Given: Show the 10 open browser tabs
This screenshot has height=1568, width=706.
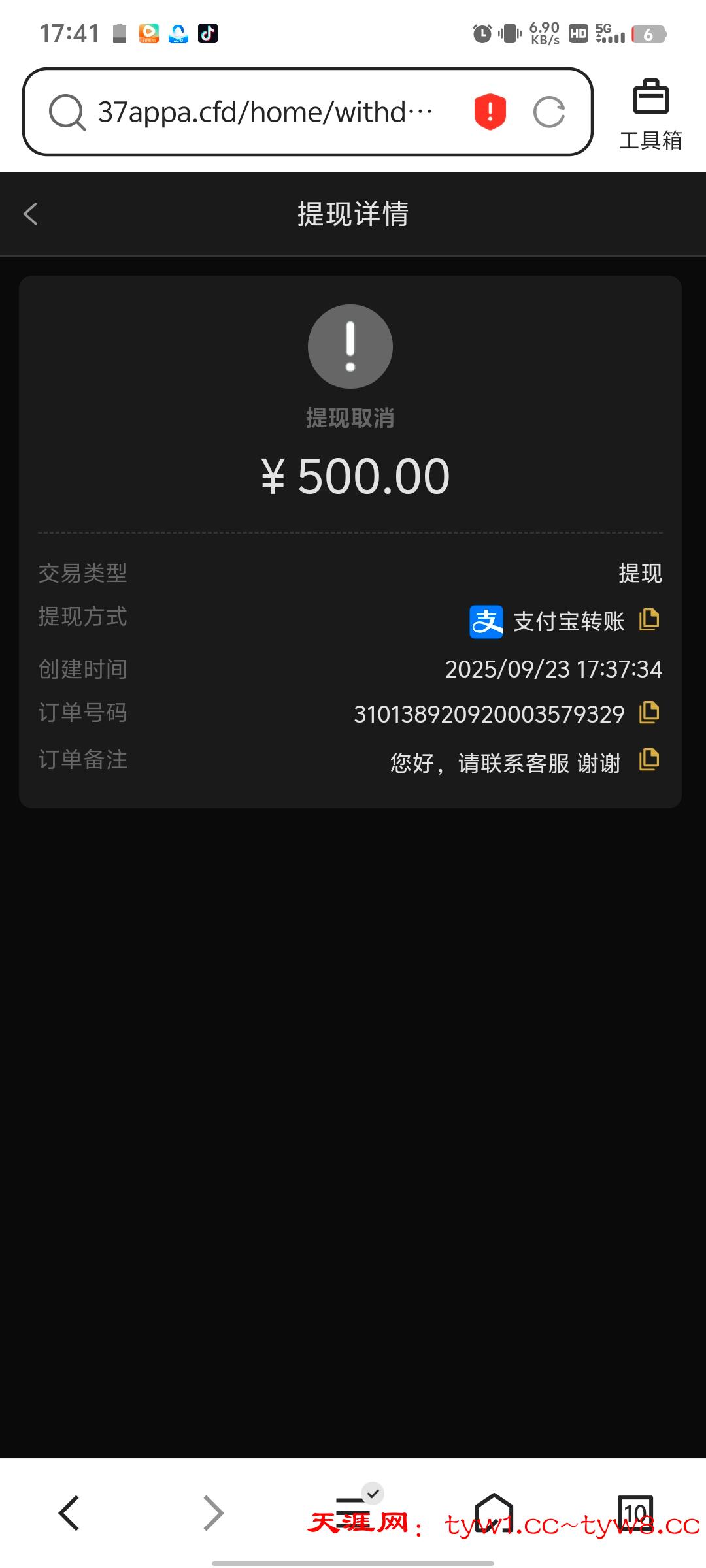Looking at the screenshot, I should [635, 1512].
